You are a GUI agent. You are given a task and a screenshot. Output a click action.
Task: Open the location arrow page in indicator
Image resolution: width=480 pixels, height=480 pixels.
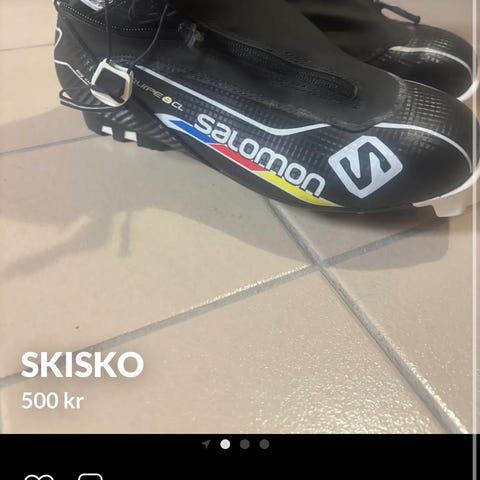tap(206, 444)
